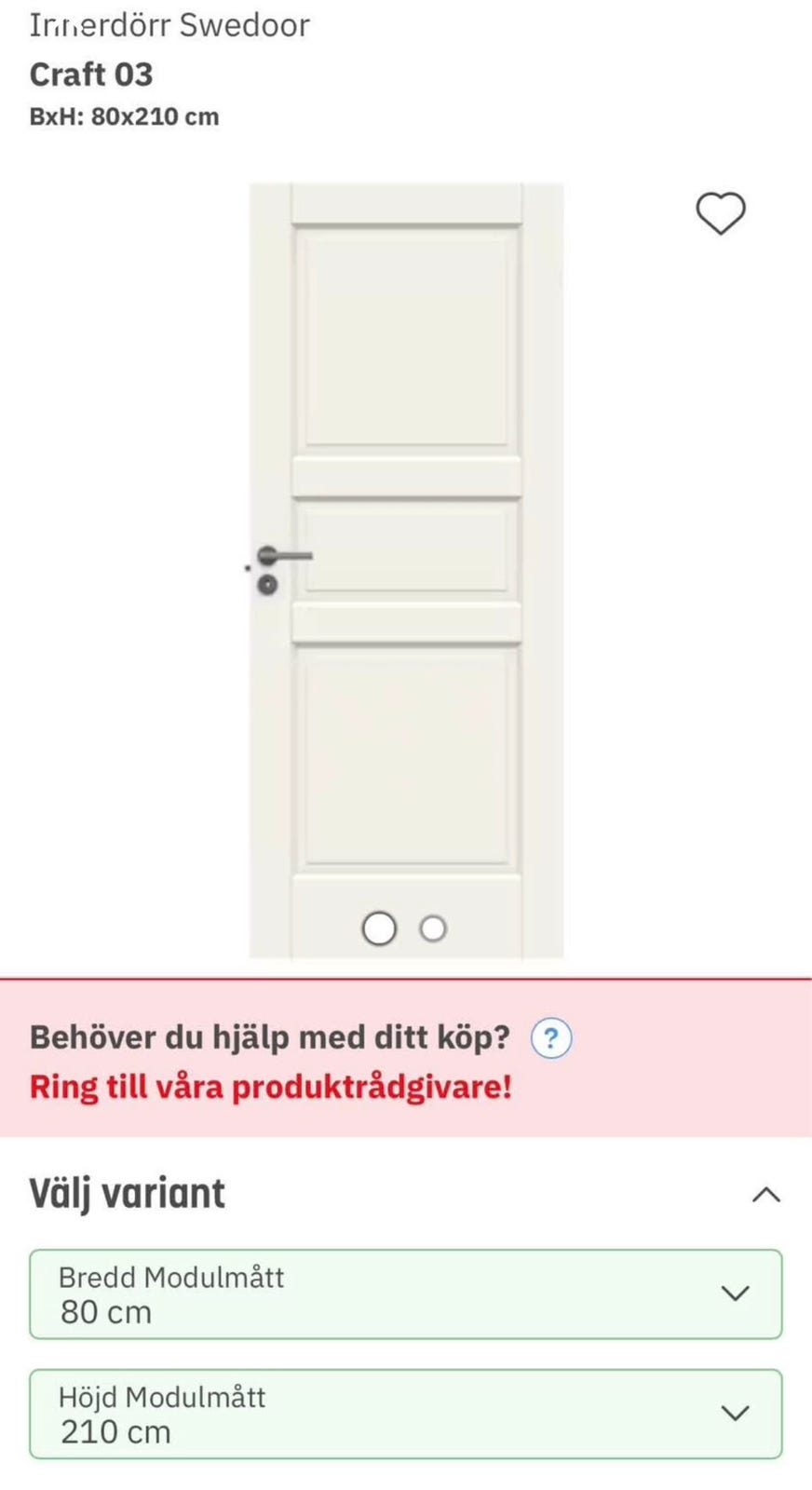Viewport: 812px width, 1490px height.
Task: Click the Innerdörr Swedoor product name
Action: (x=168, y=24)
